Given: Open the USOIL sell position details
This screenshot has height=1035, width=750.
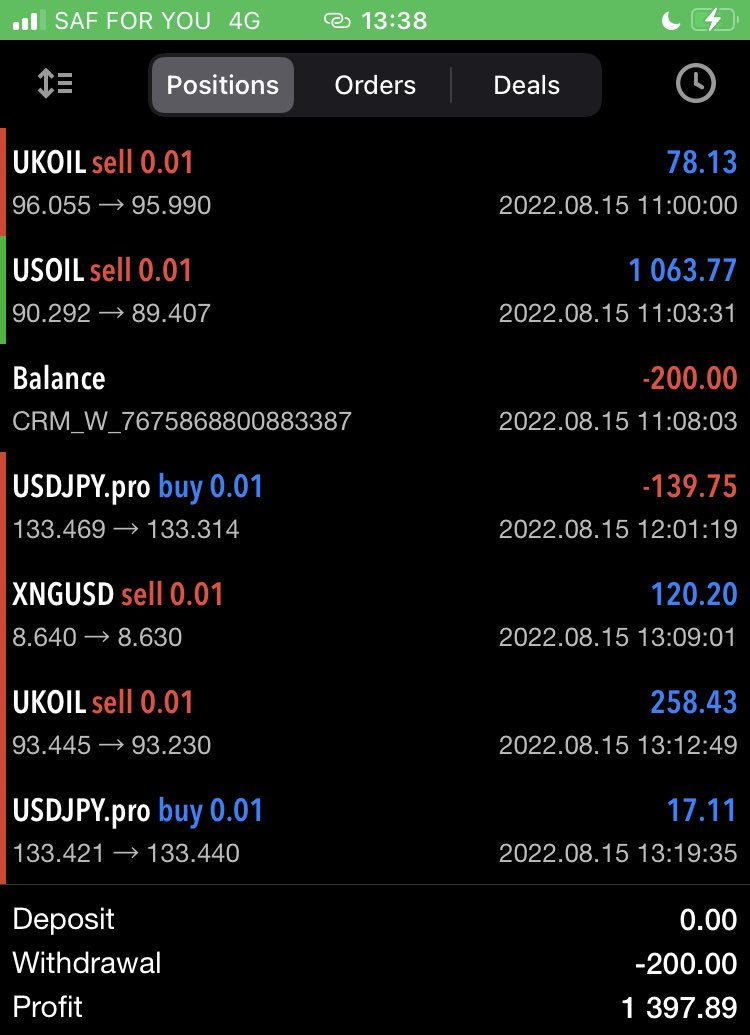Looking at the screenshot, I should pos(375,290).
